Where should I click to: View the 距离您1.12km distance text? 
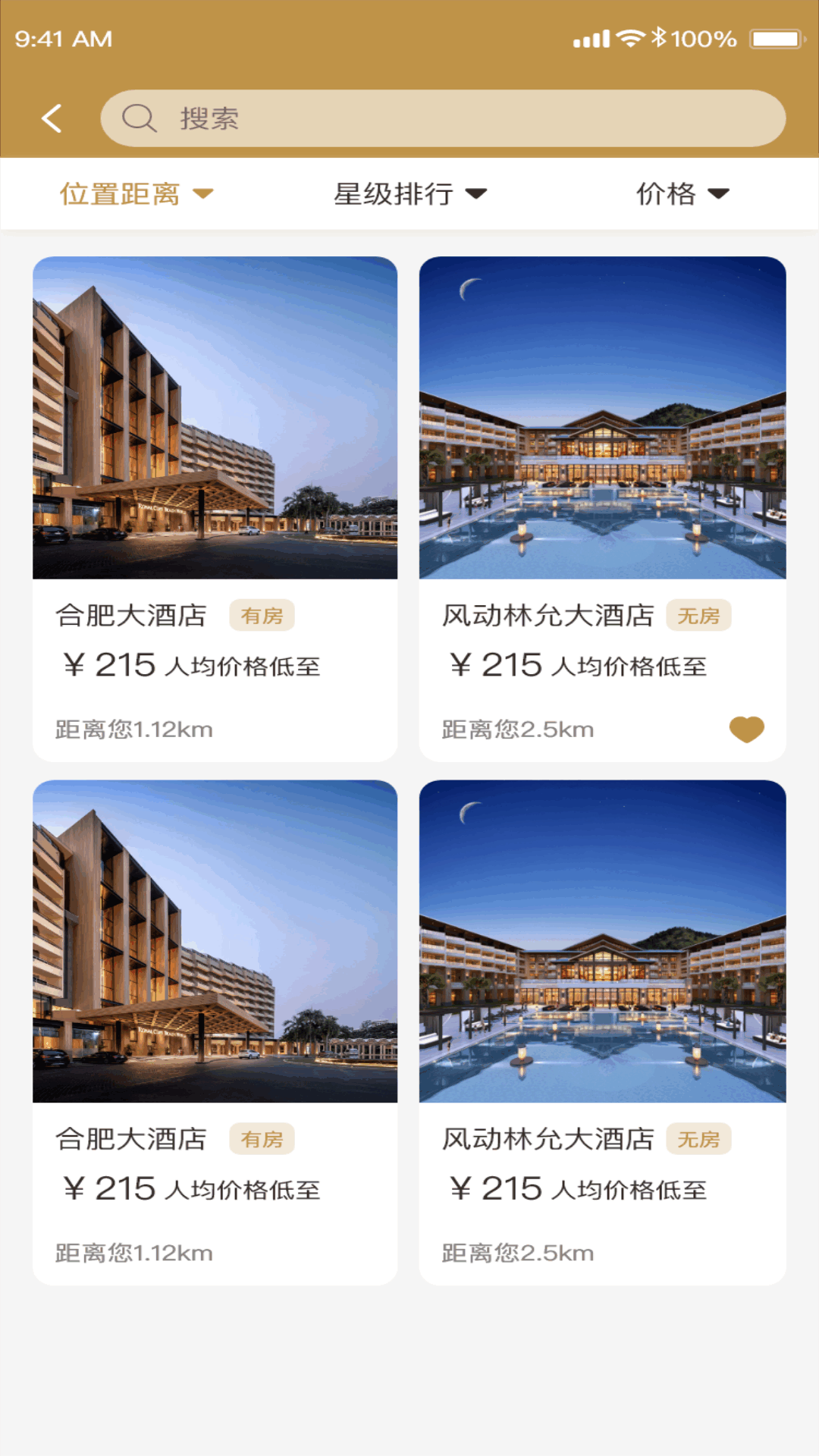tap(133, 730)
